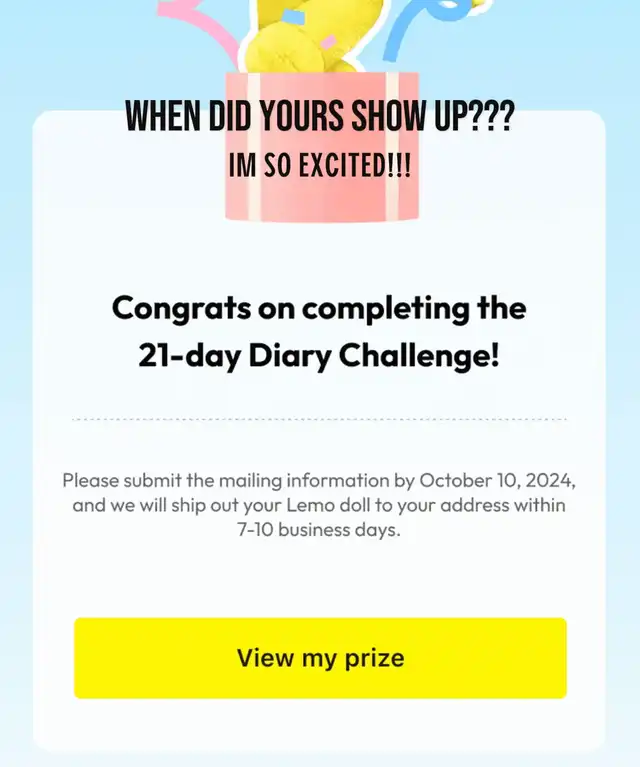Tap the View my prize button

(320, 658)
